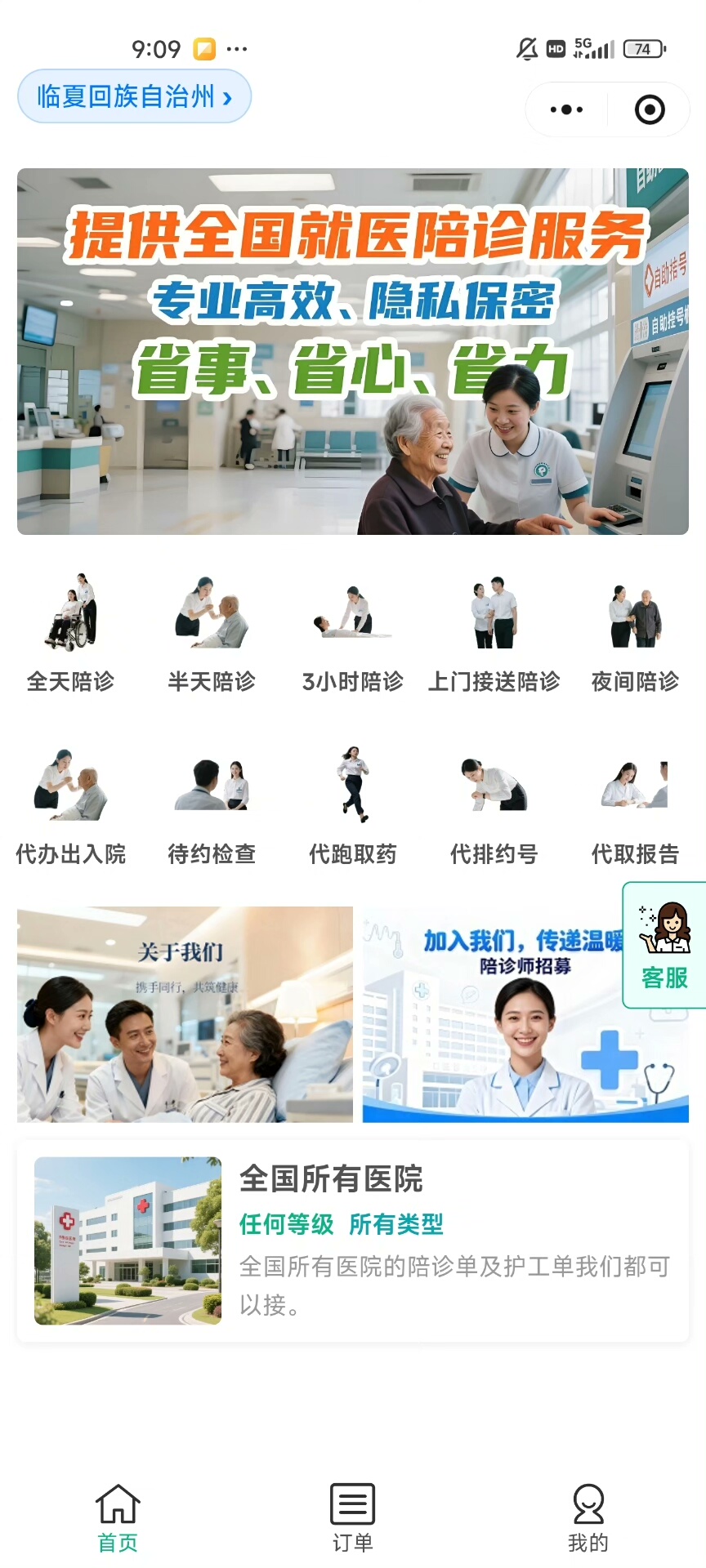Choose 代跑取药 service

[x=353, y=806]
